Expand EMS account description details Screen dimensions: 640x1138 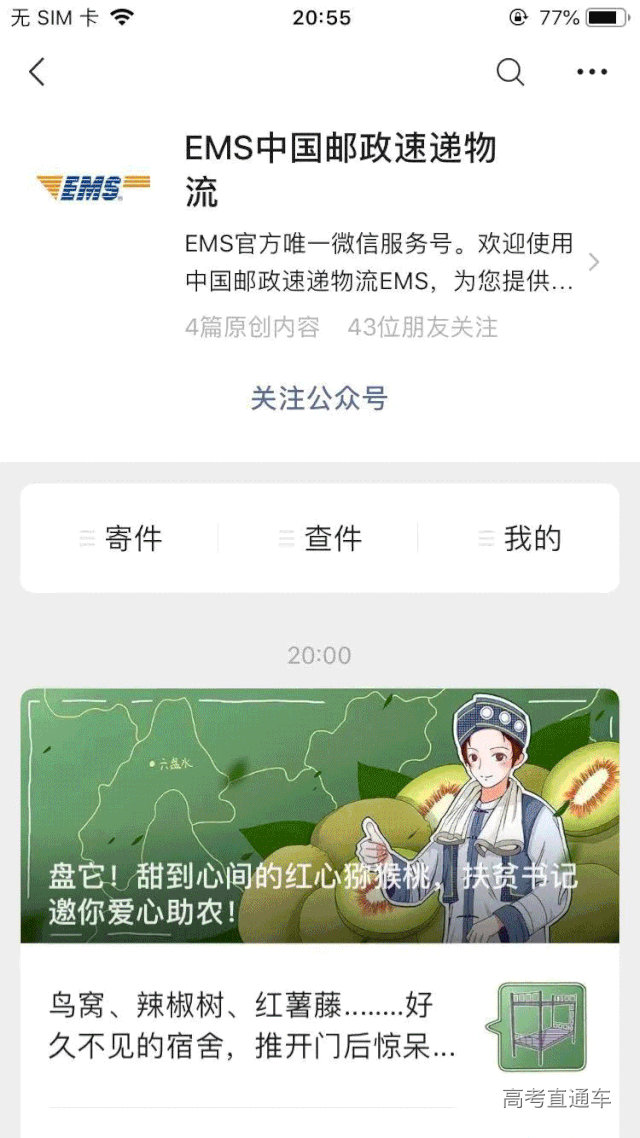tap(593, 262)
